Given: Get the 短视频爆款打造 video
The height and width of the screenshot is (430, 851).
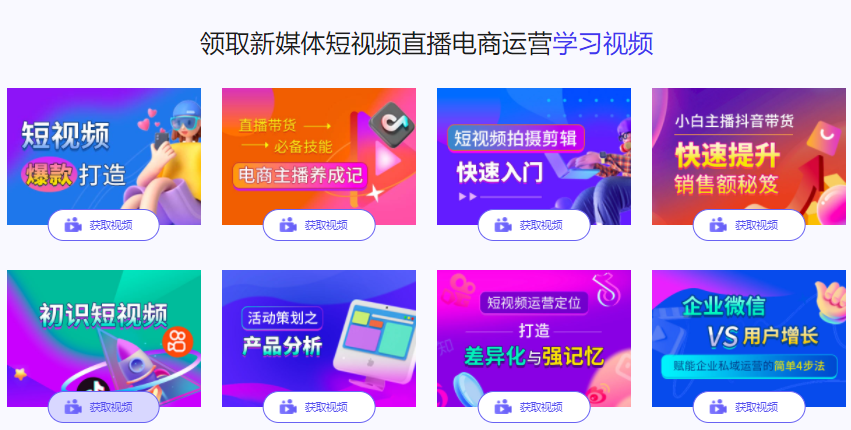Looking at the screenshot, I should click(x=104, y=225).
